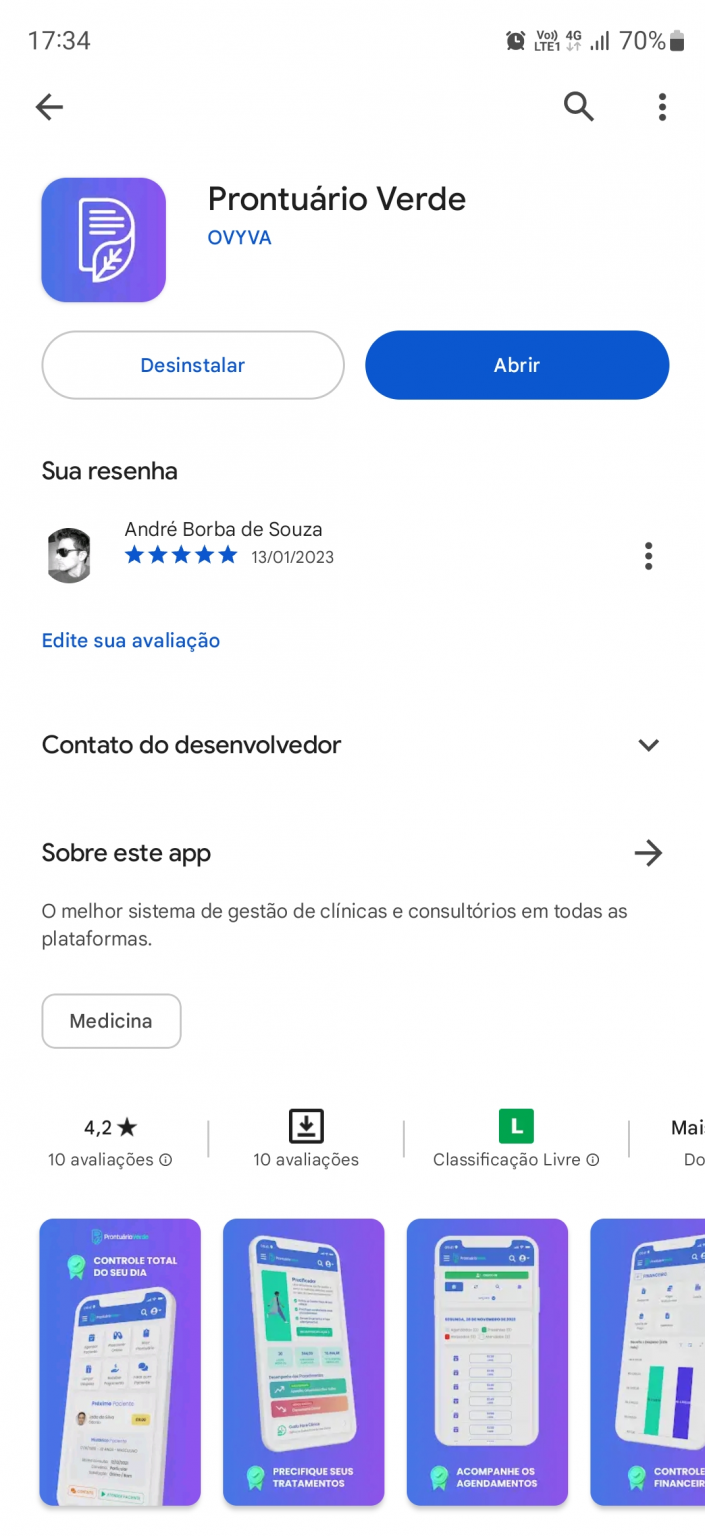
Task: Open Sobre este app details
Action: [x=649, y=853]
